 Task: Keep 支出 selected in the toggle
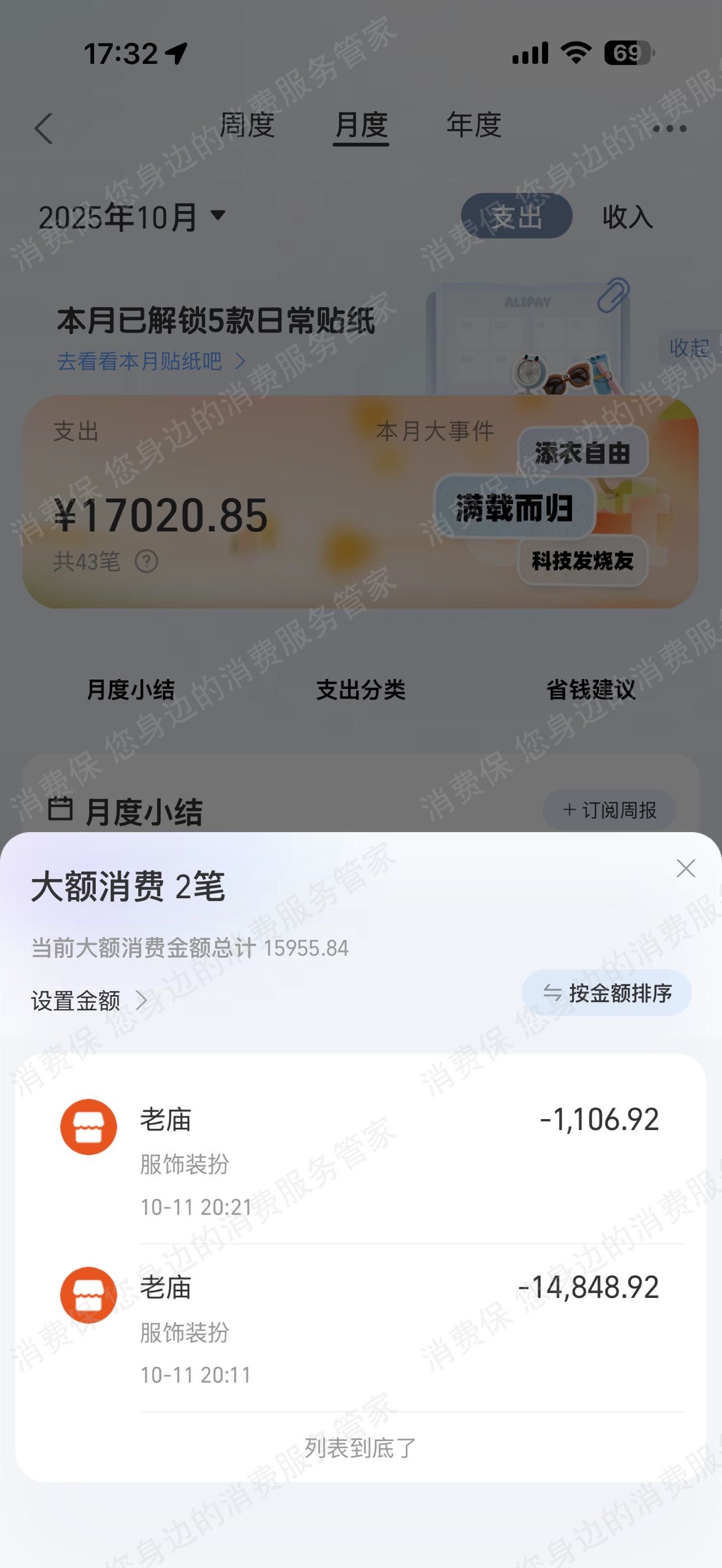click(516, 218)
